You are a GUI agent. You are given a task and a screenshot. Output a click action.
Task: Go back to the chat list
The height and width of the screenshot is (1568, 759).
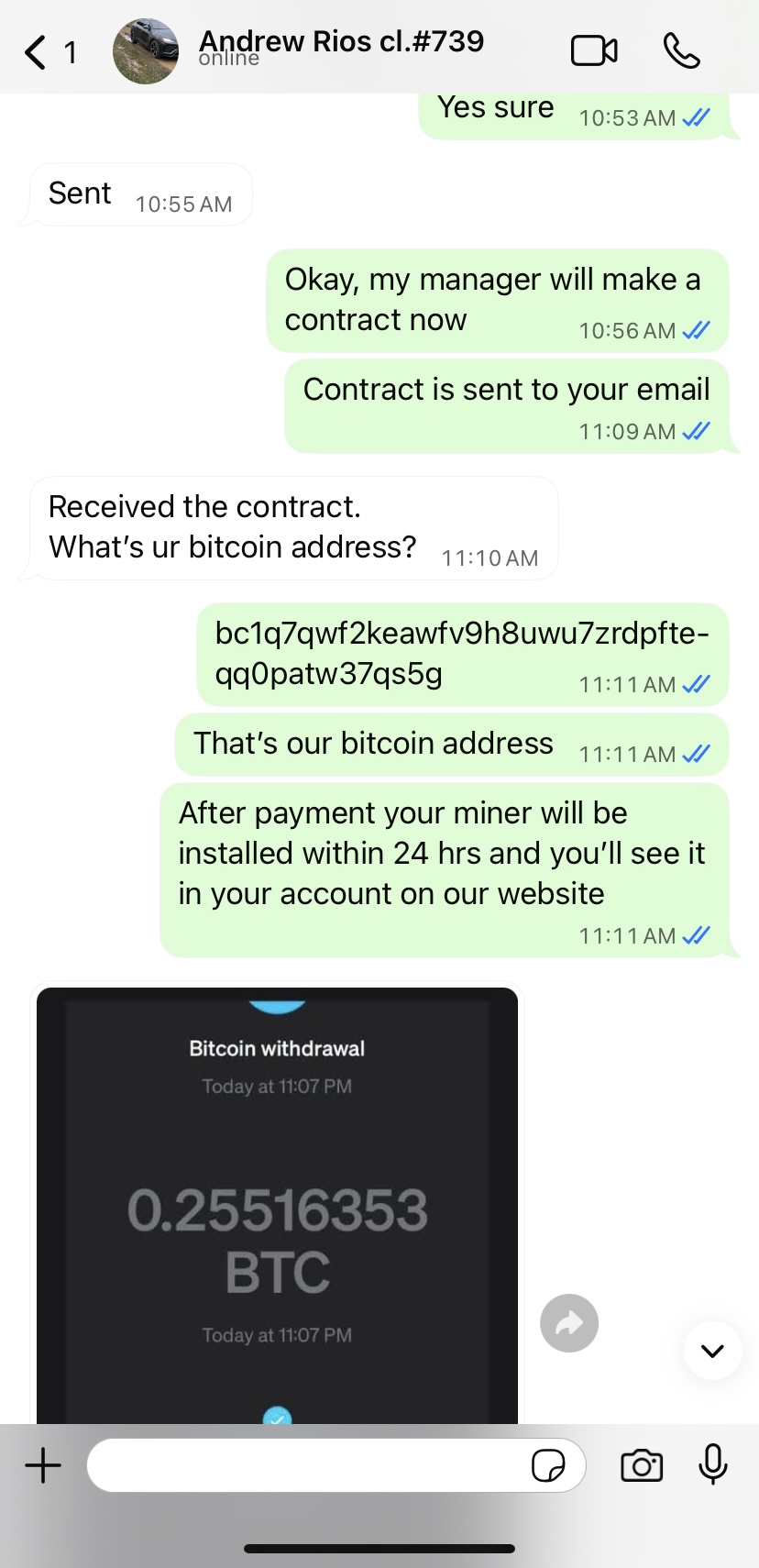coord(37,52)
